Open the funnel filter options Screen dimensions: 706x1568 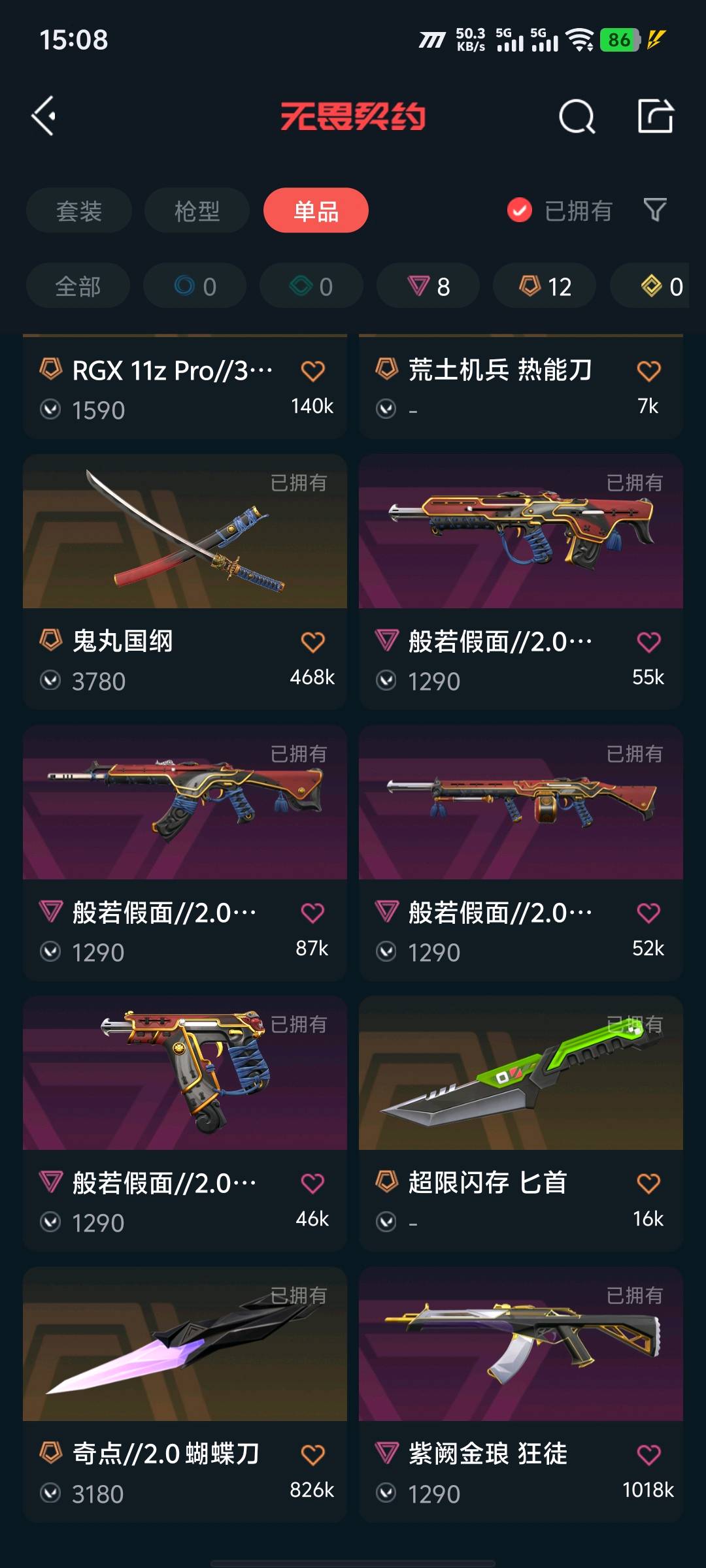tap(655, 210)
